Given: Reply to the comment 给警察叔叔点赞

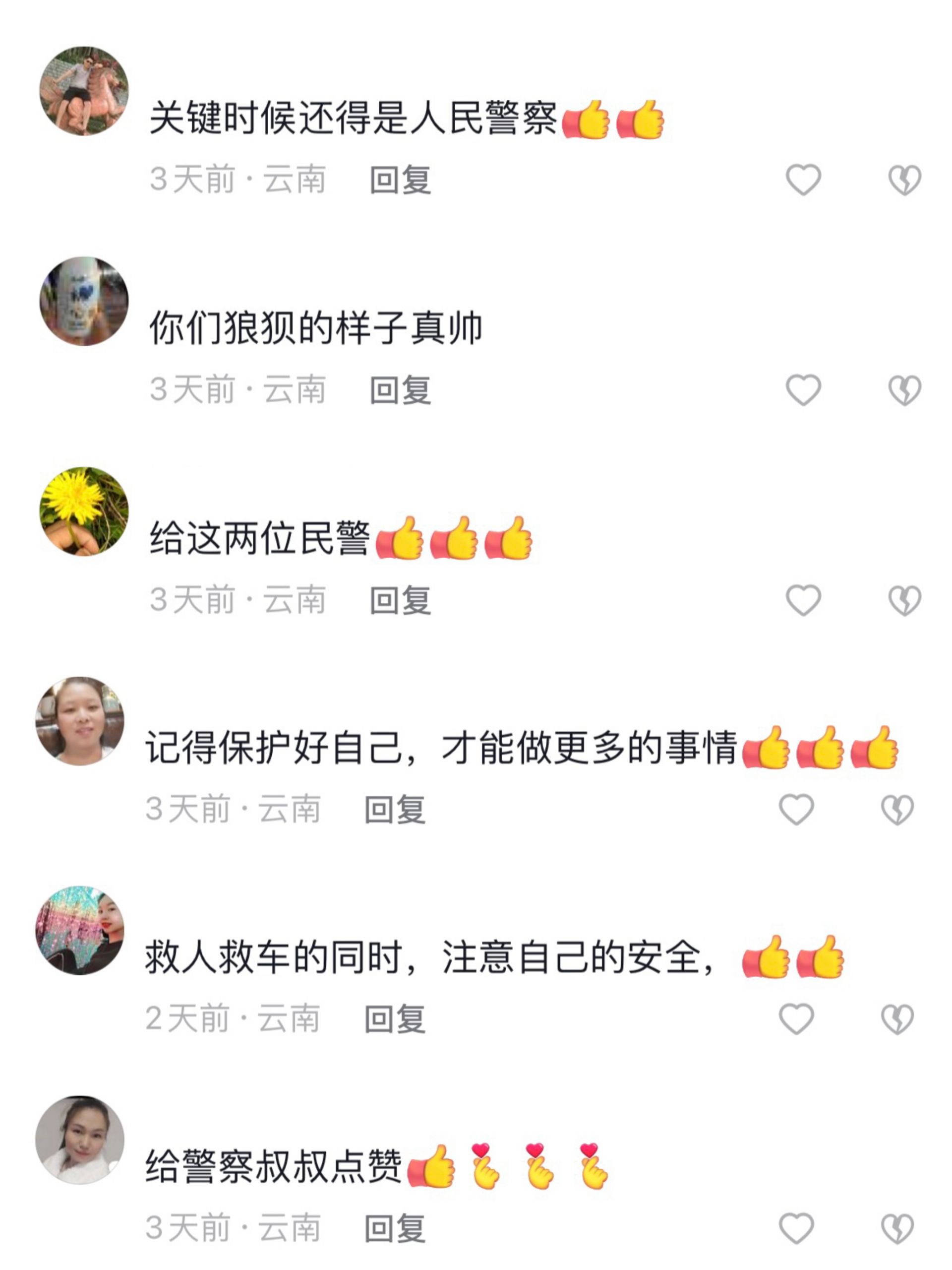Looking at the screenshot, I should tap(395, 1229).
